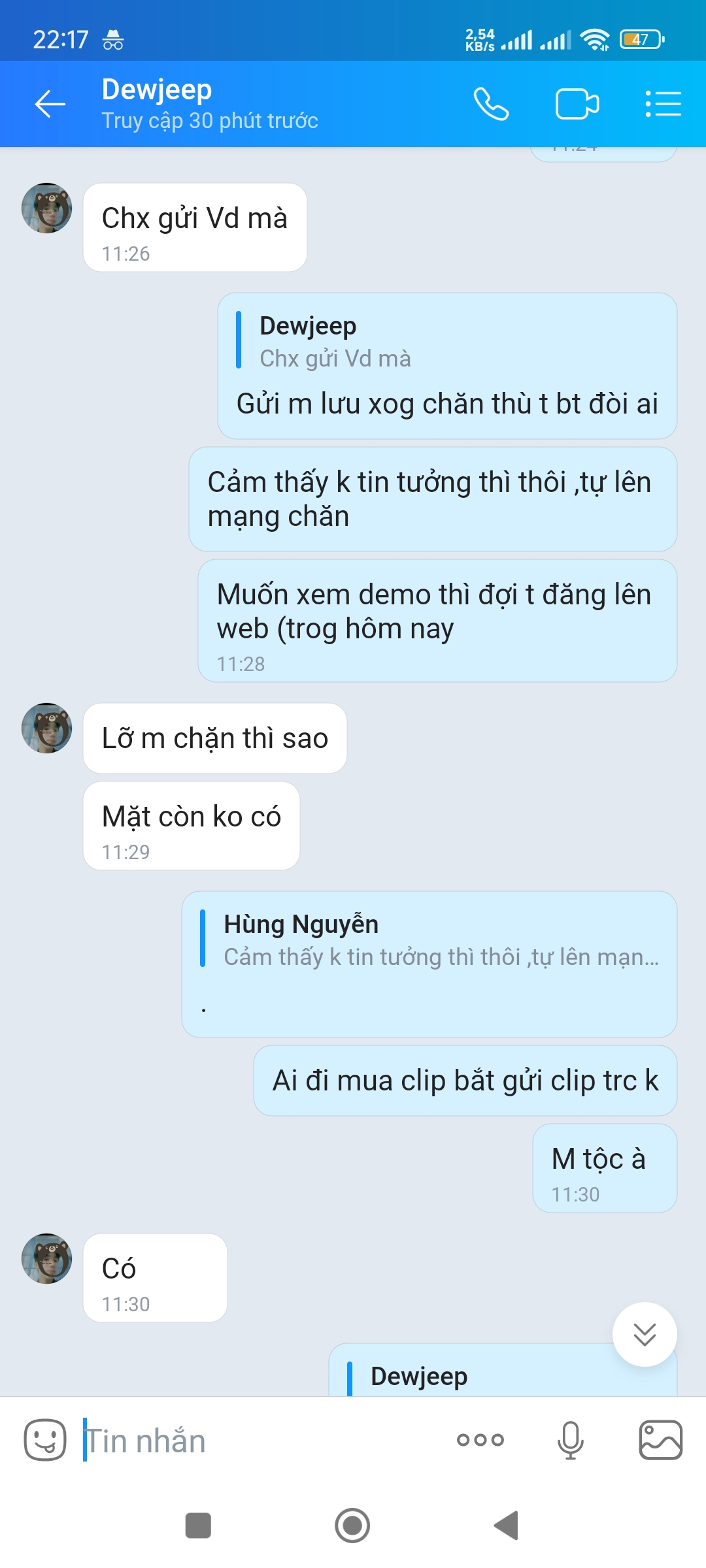This screenshot has width=706, height=1568.
Task: Open more attachment options
Action: pyautogui.click(x=480, y=1440)
